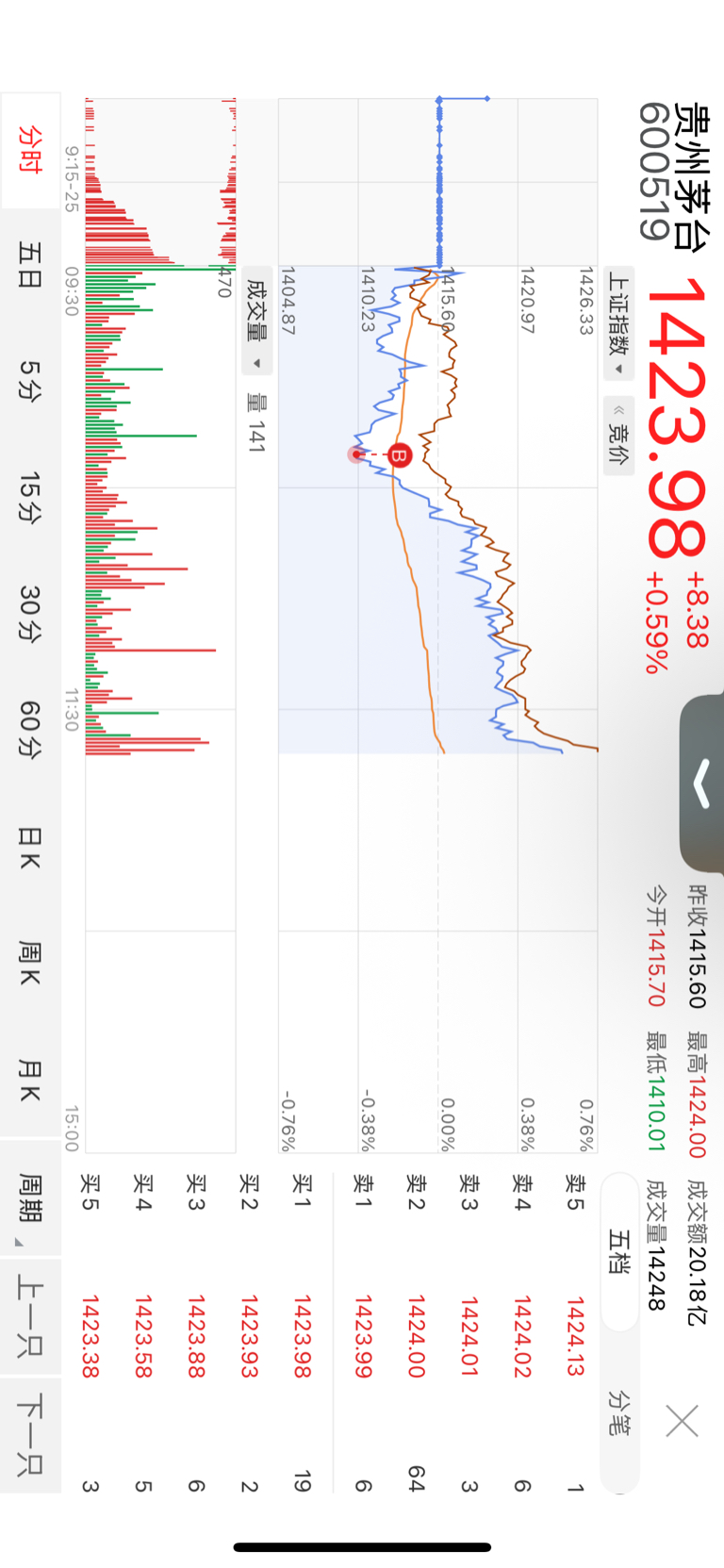Switch to the 分时 tab
724x1568 pixels.
point(29,151)
